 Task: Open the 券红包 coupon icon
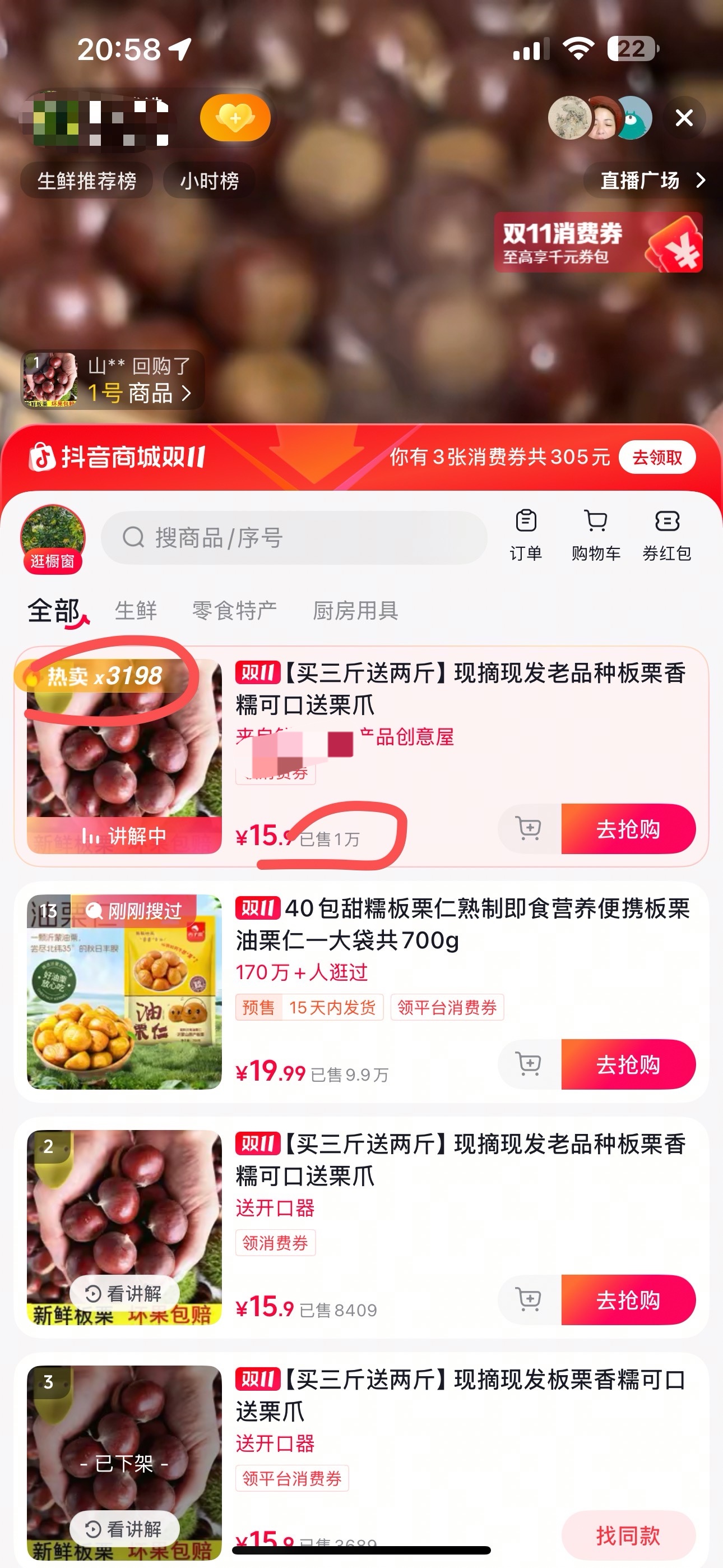tap(667, 536)
